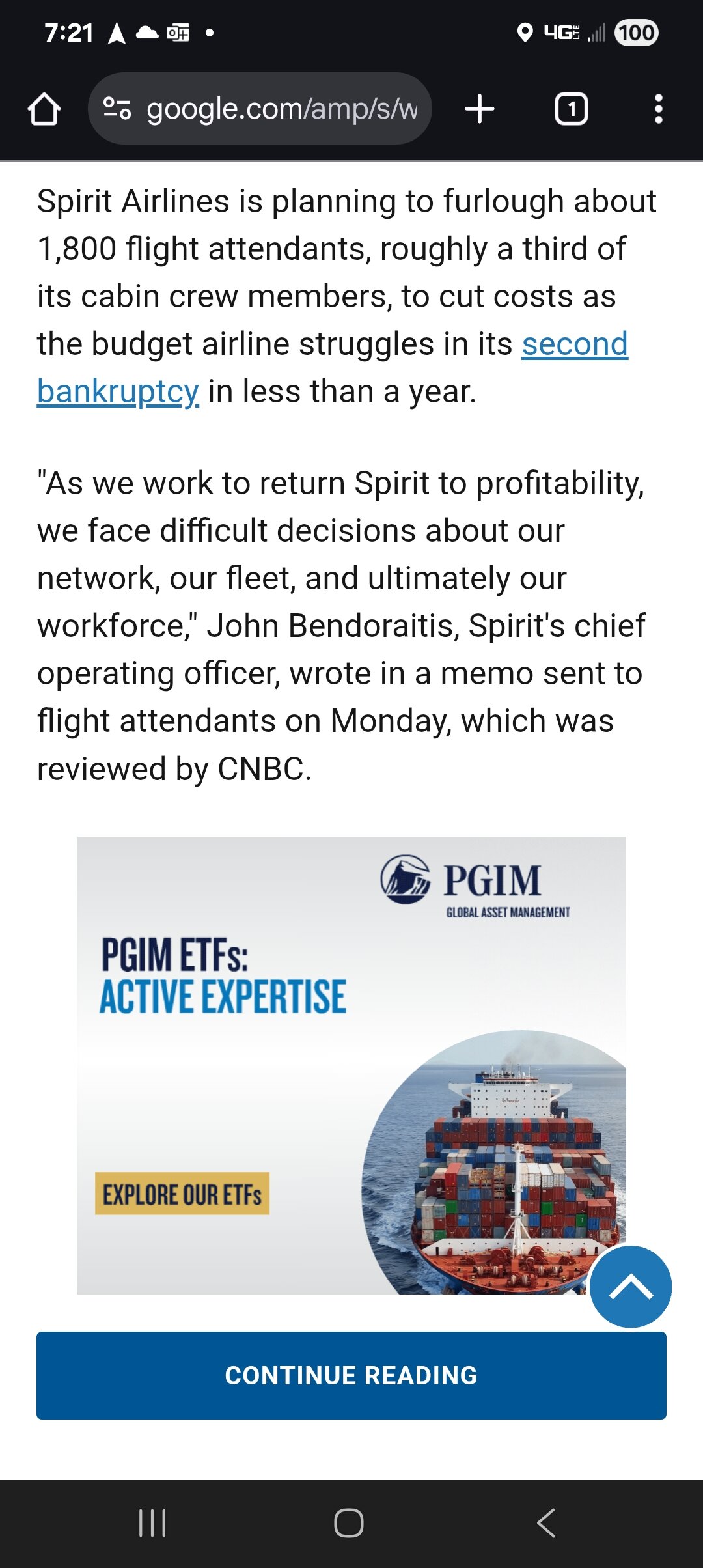Tap the scroll-to-top arrow button
The height and width of the screenshot is (1568, 703).
631,1287
